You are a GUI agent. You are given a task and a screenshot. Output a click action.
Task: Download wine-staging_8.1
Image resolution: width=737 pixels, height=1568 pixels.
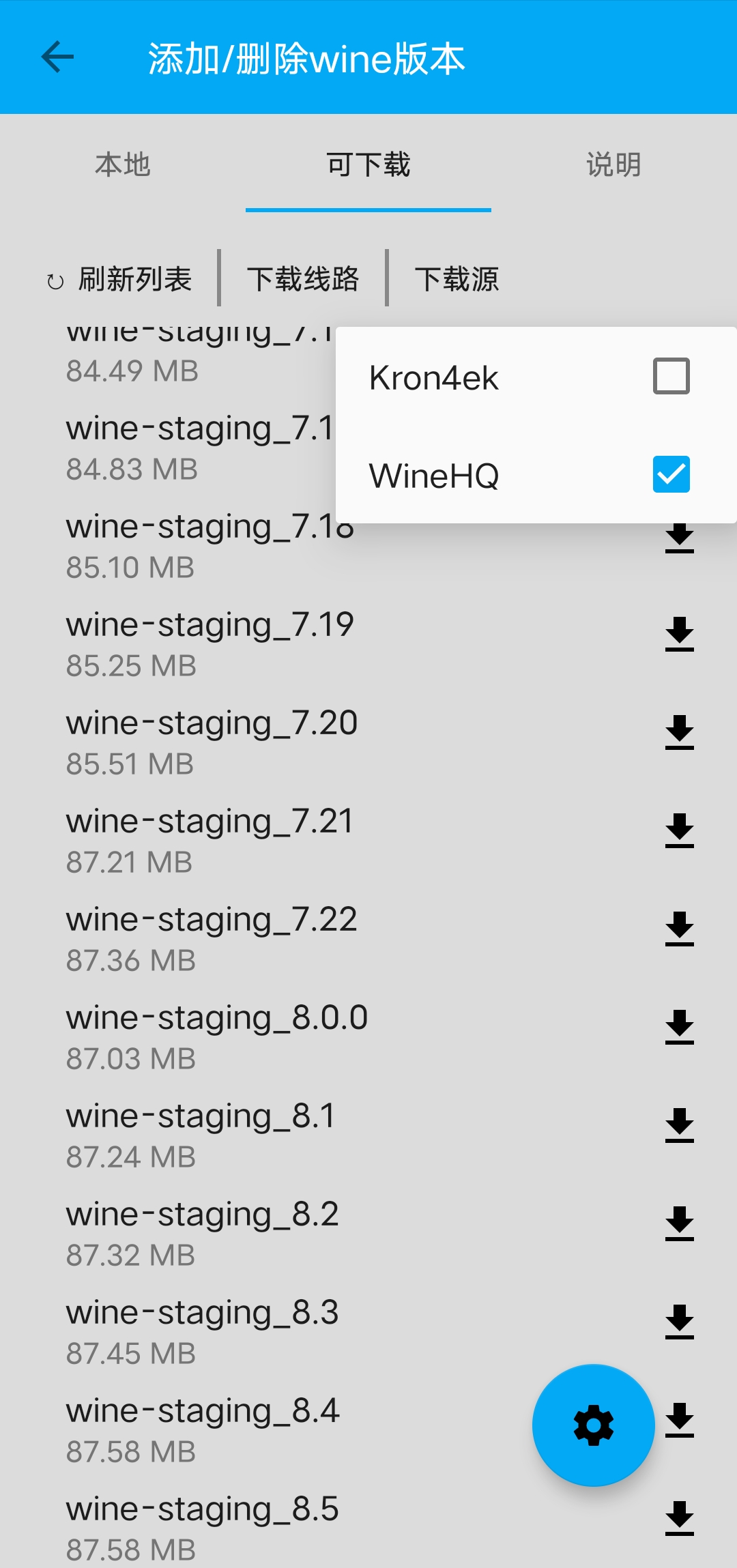[x=680, y=1126]
